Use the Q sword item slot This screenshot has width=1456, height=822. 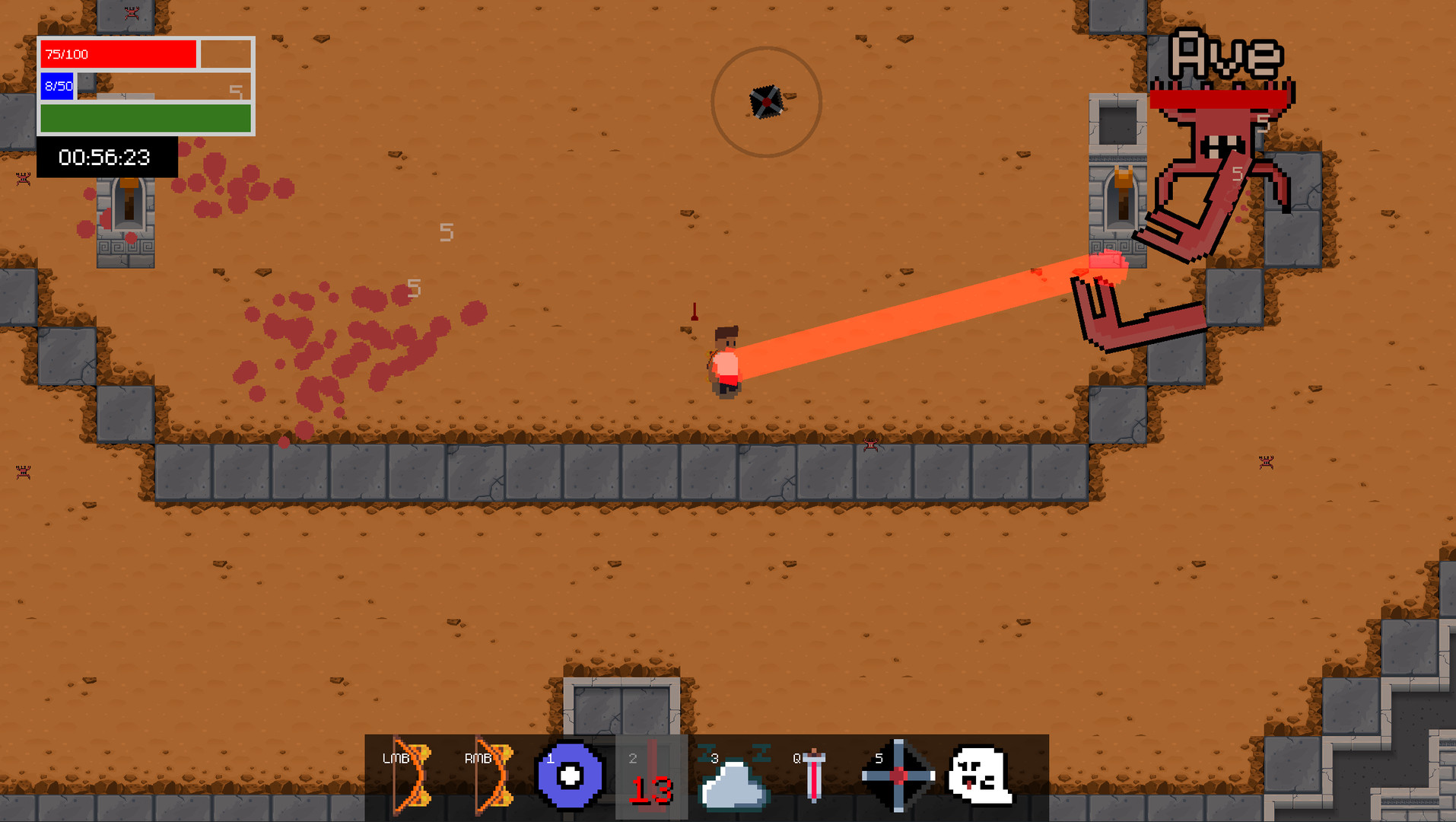(813, 776)
